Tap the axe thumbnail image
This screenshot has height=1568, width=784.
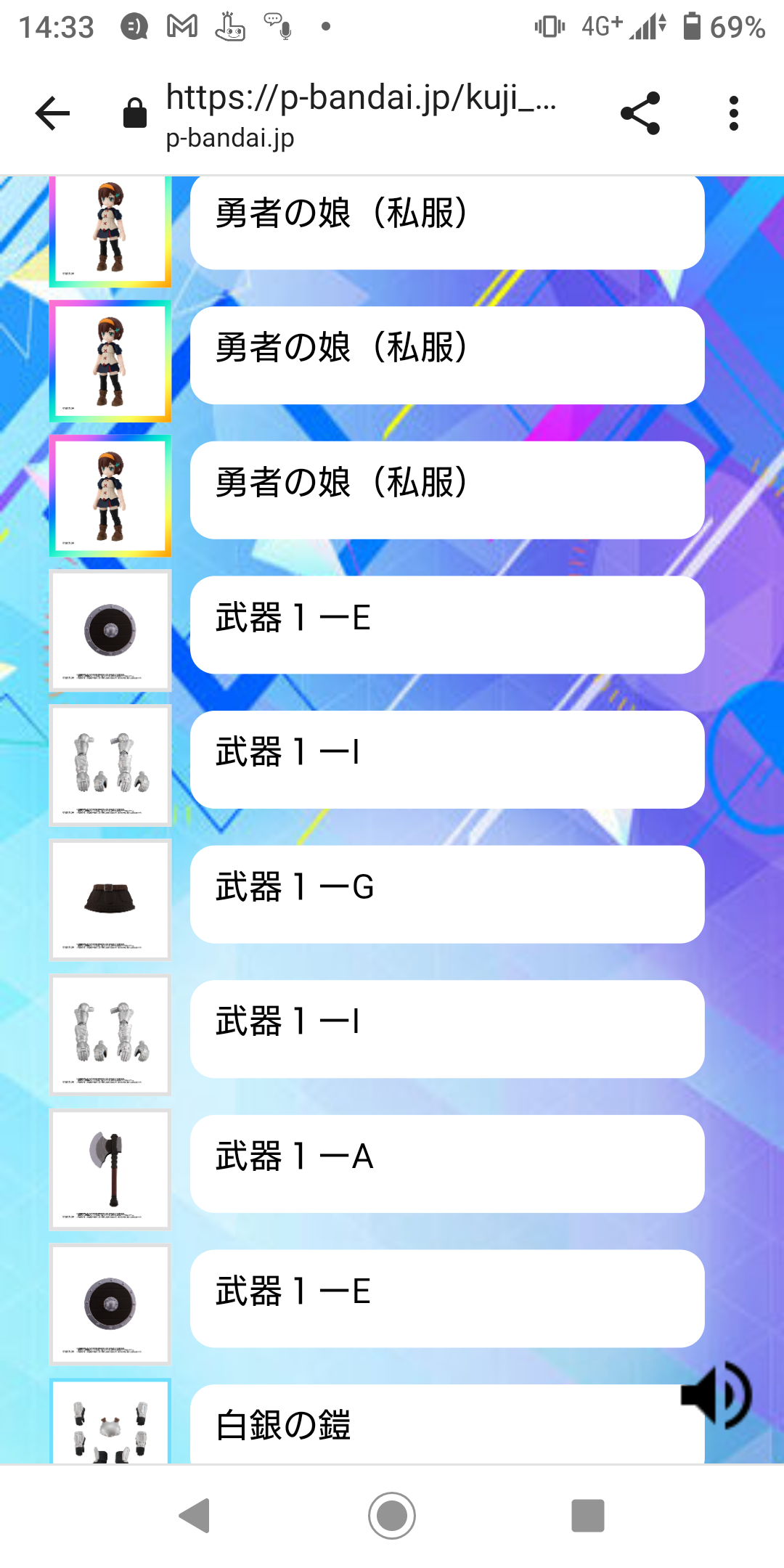[110, 1169]
